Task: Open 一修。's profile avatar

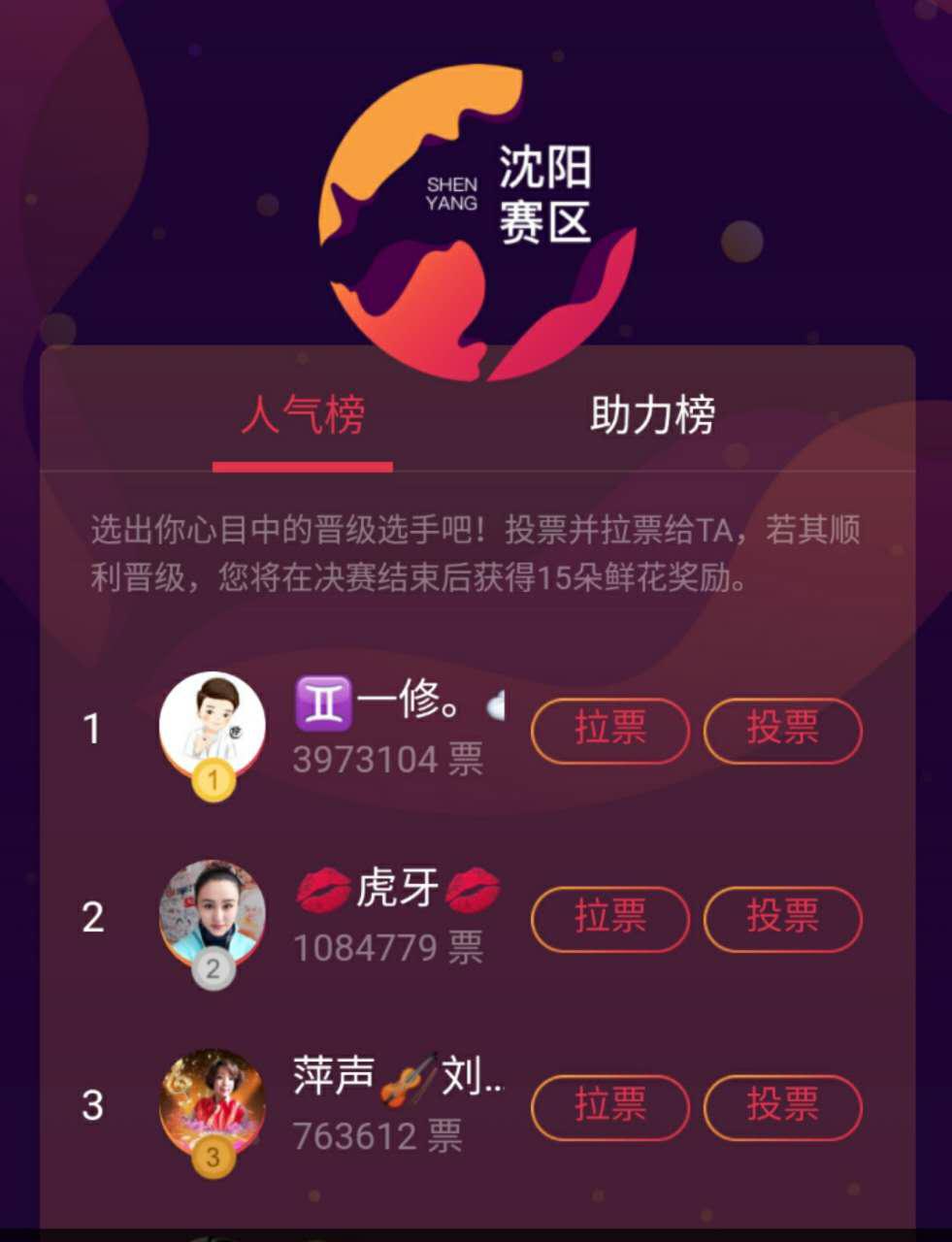Action: point(213,725)
